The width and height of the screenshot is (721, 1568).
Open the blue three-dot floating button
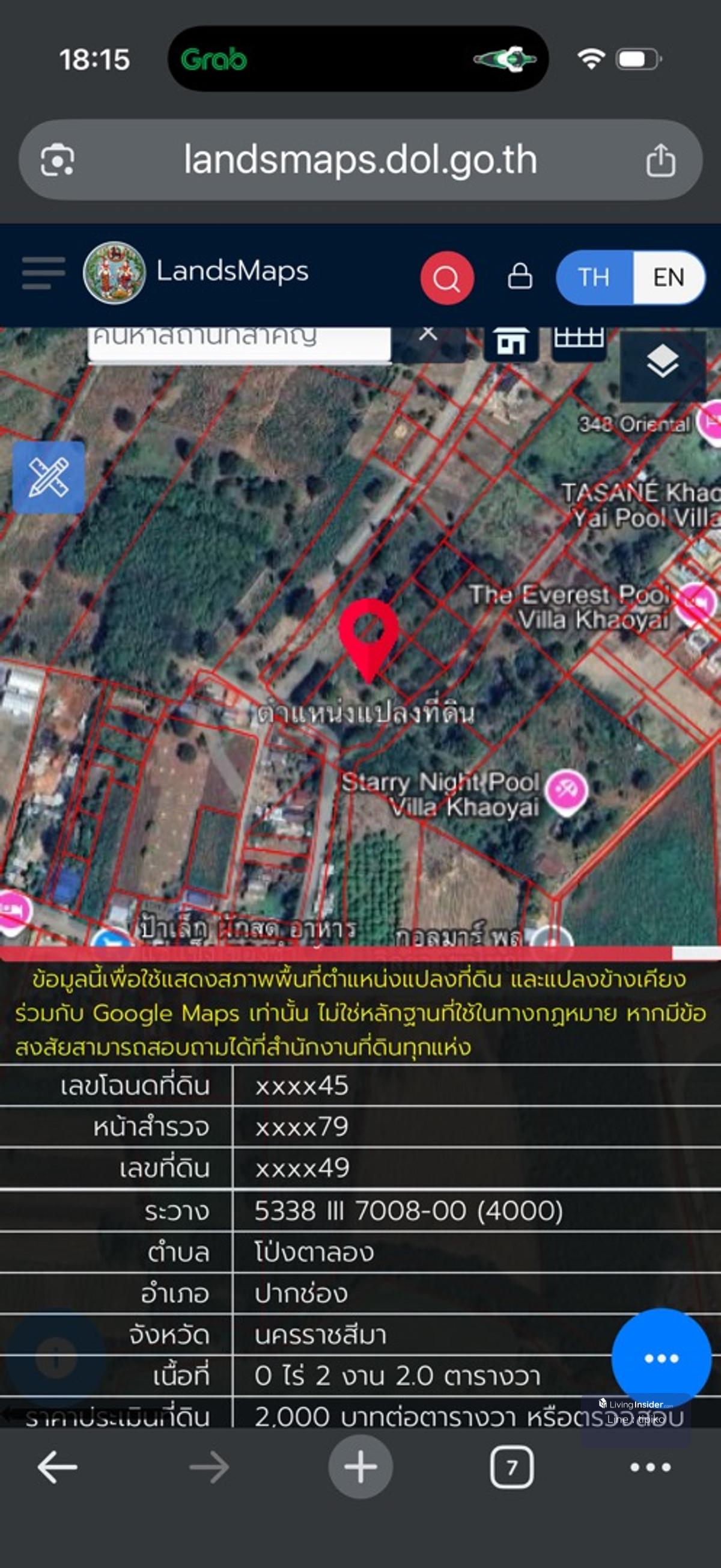pos(661,1358)
